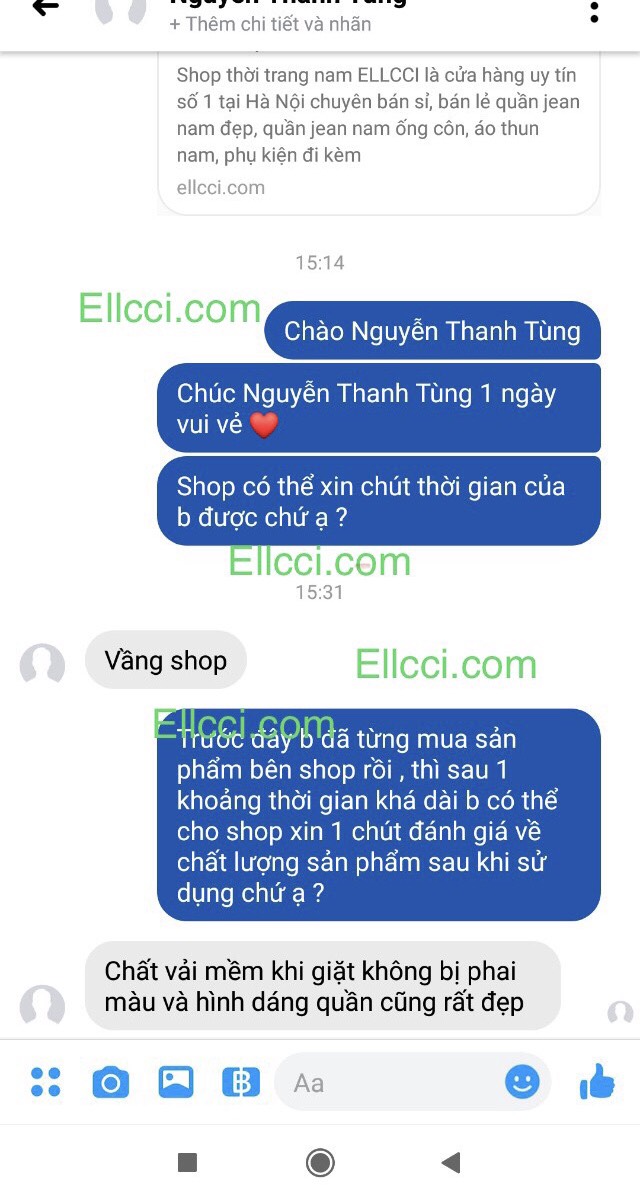640x1201 pixels.
Task: Open the payment icon beside the gallery
Action: 240,1082
